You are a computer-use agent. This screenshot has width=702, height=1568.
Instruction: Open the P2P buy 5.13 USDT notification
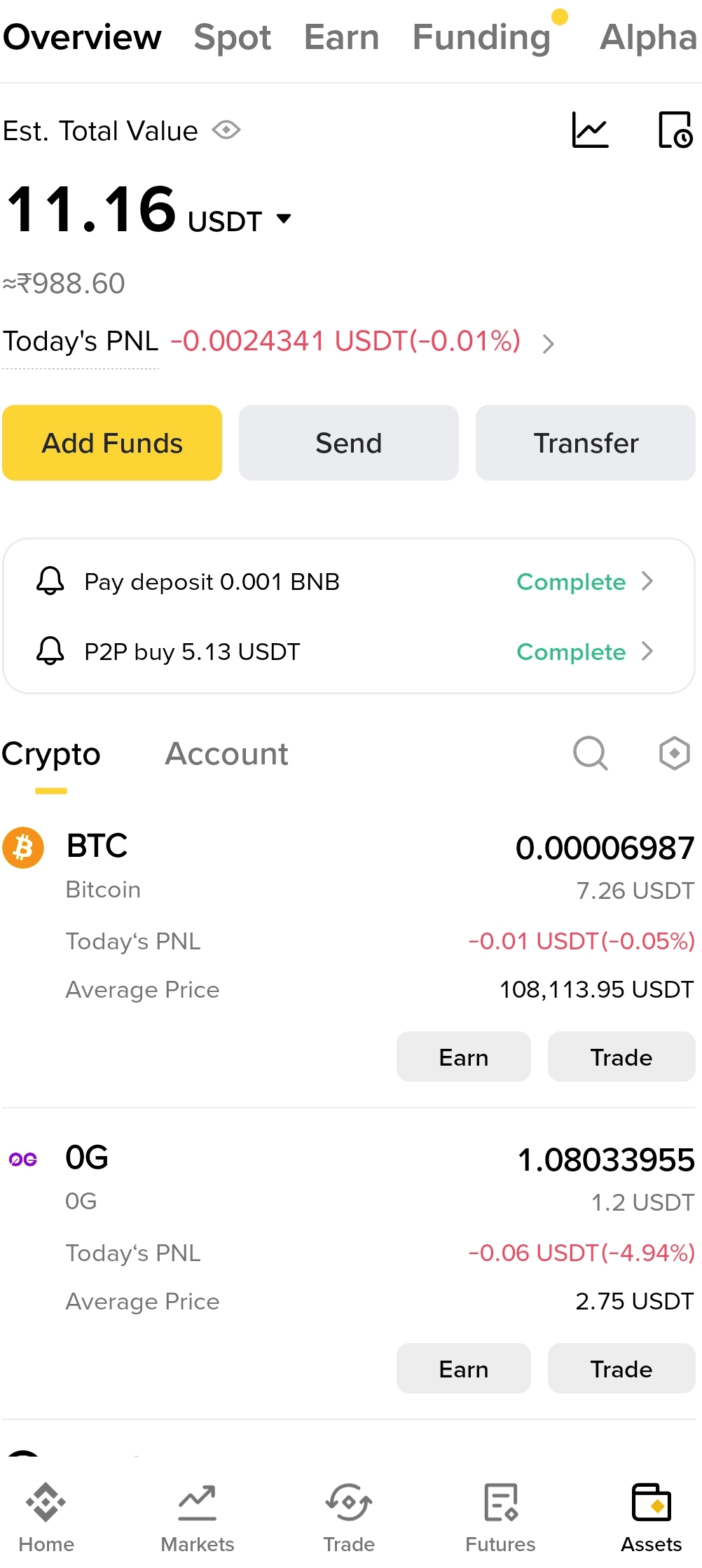coord(348,652)
